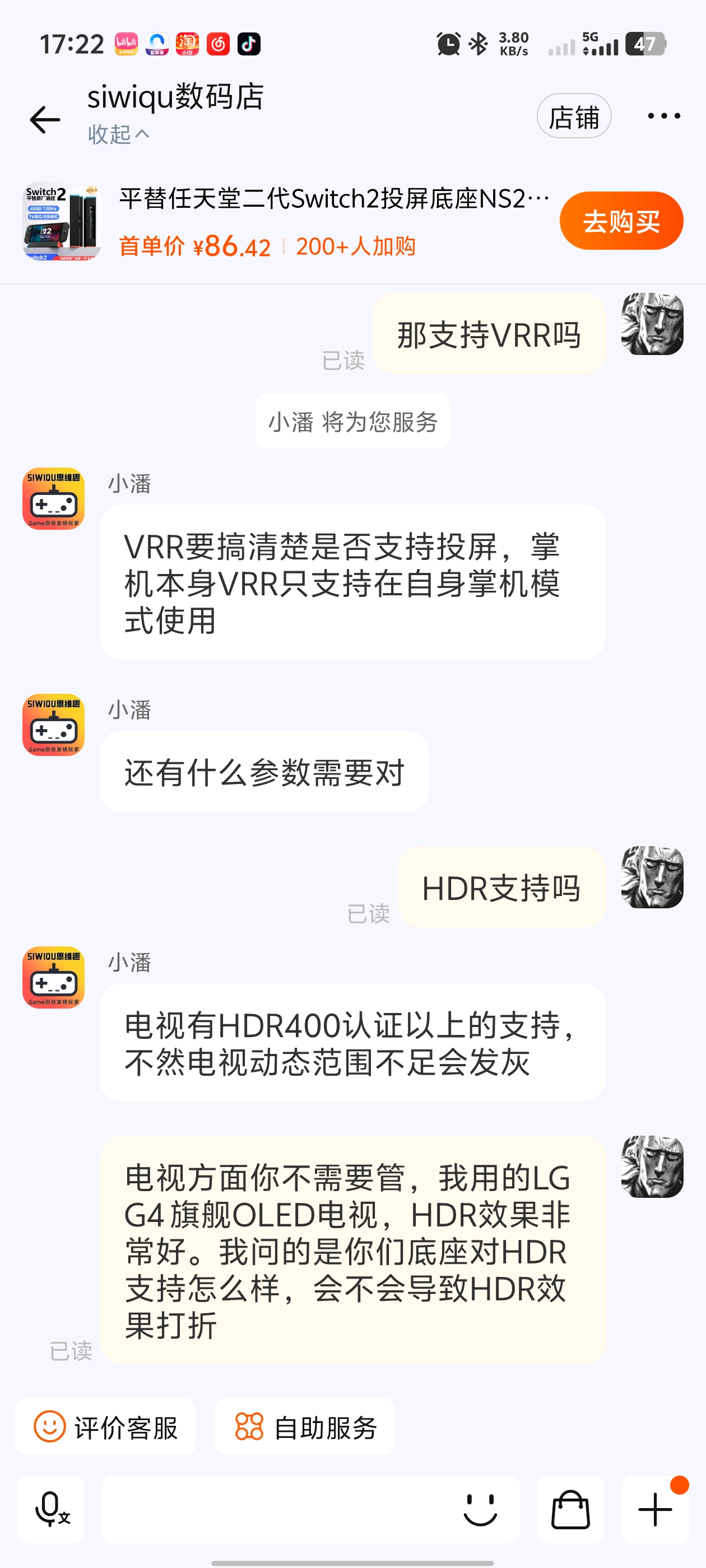The image size is (706, 1568).
Task: Rate the agent with 评价客服
Action: pos(106,1427)
